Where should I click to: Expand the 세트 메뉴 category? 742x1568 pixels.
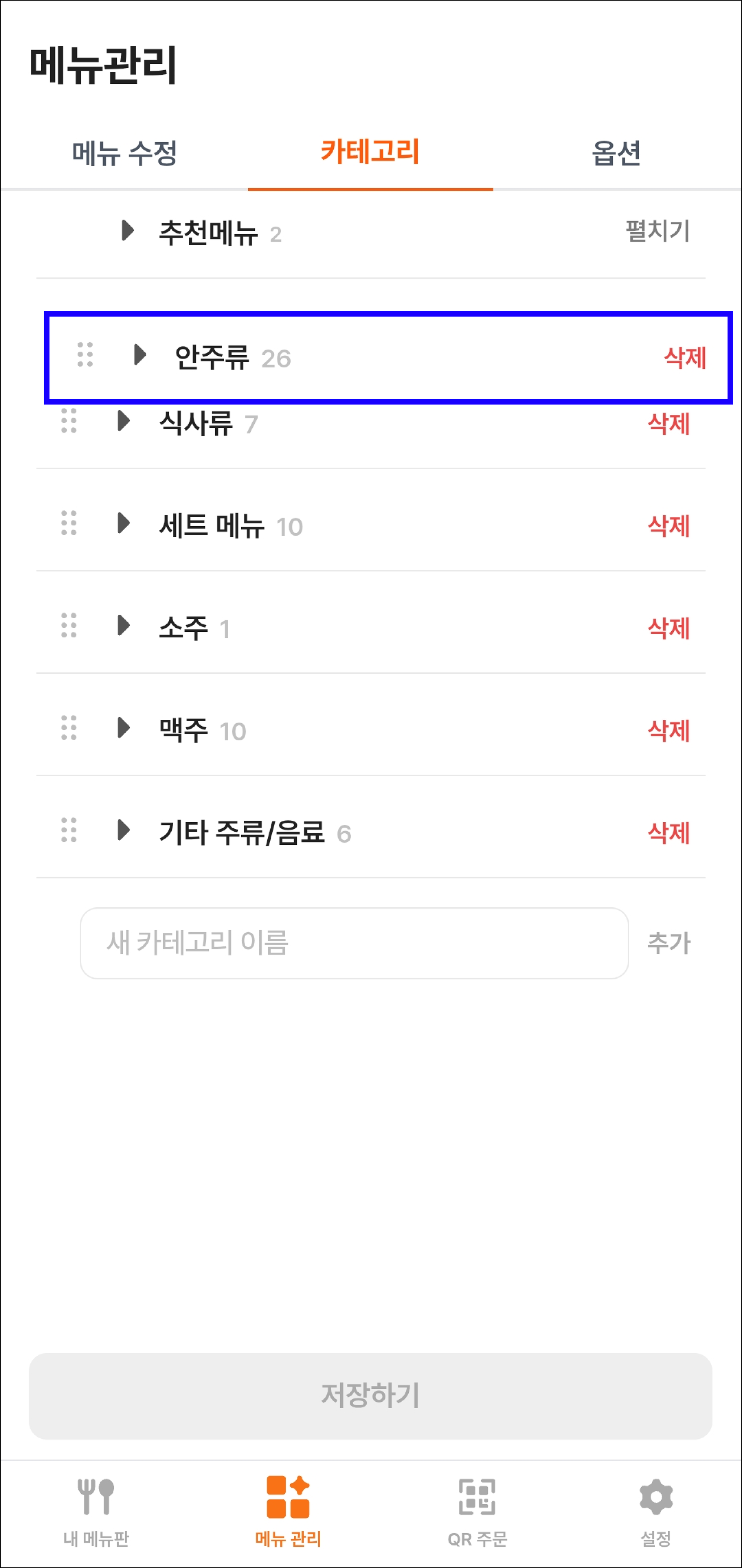124,523
